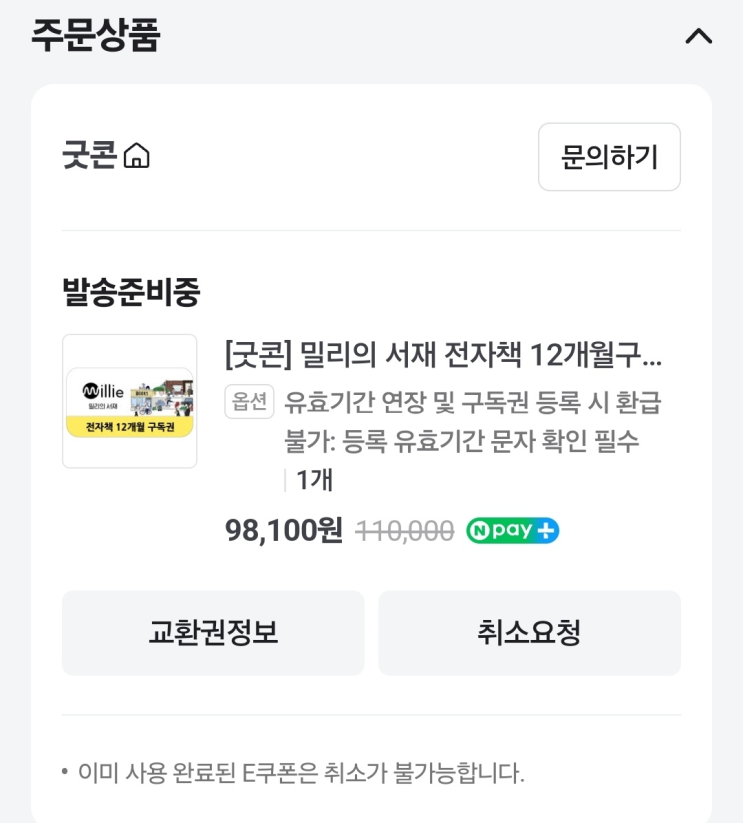Image resolution: width=743 pixels, height=823 pixels.
Task: Request cancellation with 취소요청
Action: pyautogui.click(x=529, y=632)
